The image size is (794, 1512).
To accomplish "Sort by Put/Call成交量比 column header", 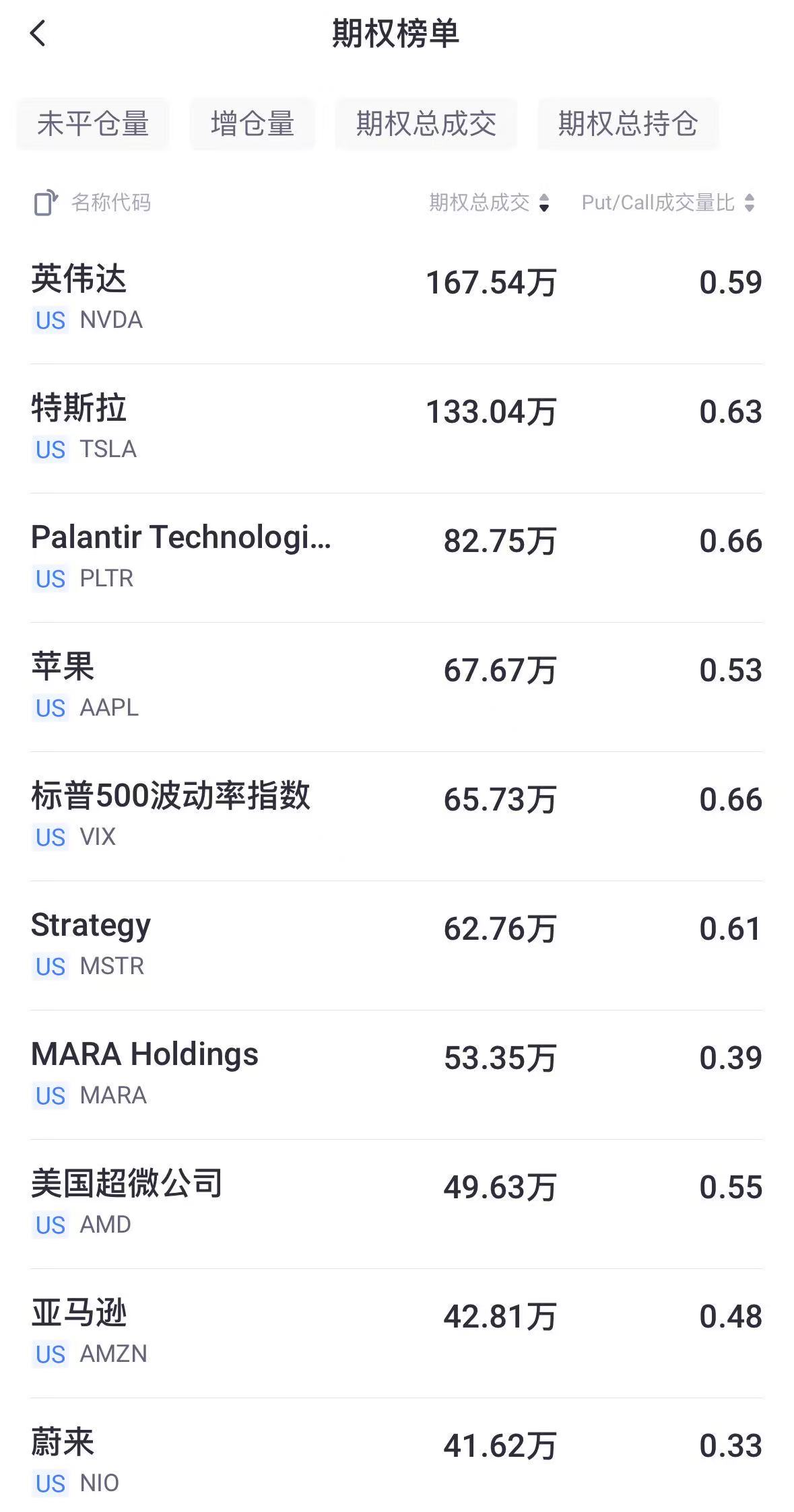I will (668, 203).
